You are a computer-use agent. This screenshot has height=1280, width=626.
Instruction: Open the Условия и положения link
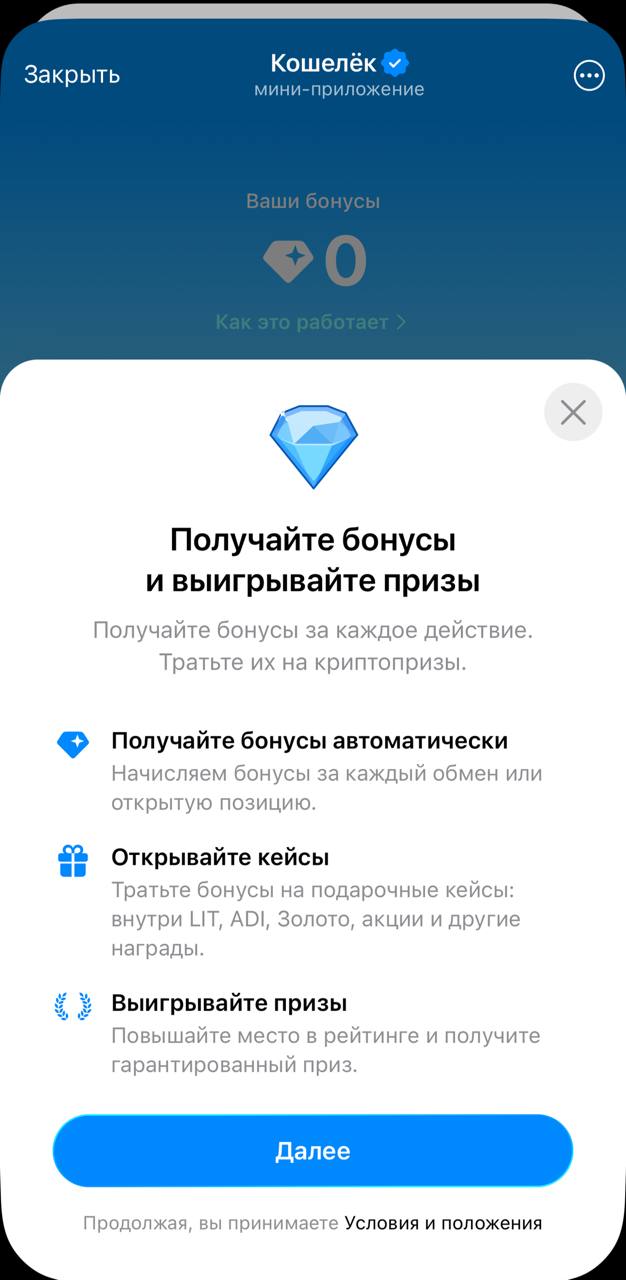click(443, 1223)
